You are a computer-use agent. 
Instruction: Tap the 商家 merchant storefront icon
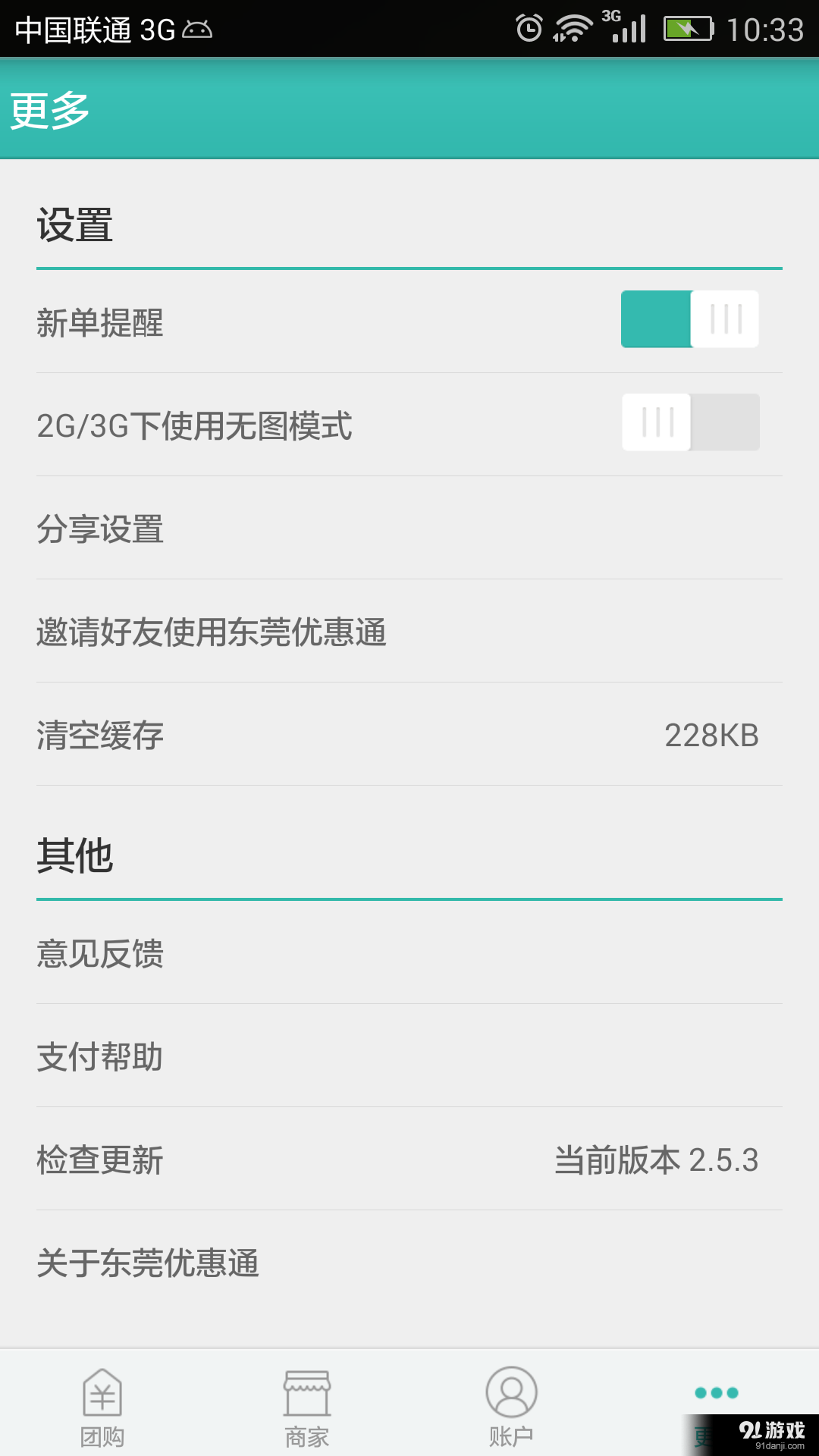[x=307, y=1394]
